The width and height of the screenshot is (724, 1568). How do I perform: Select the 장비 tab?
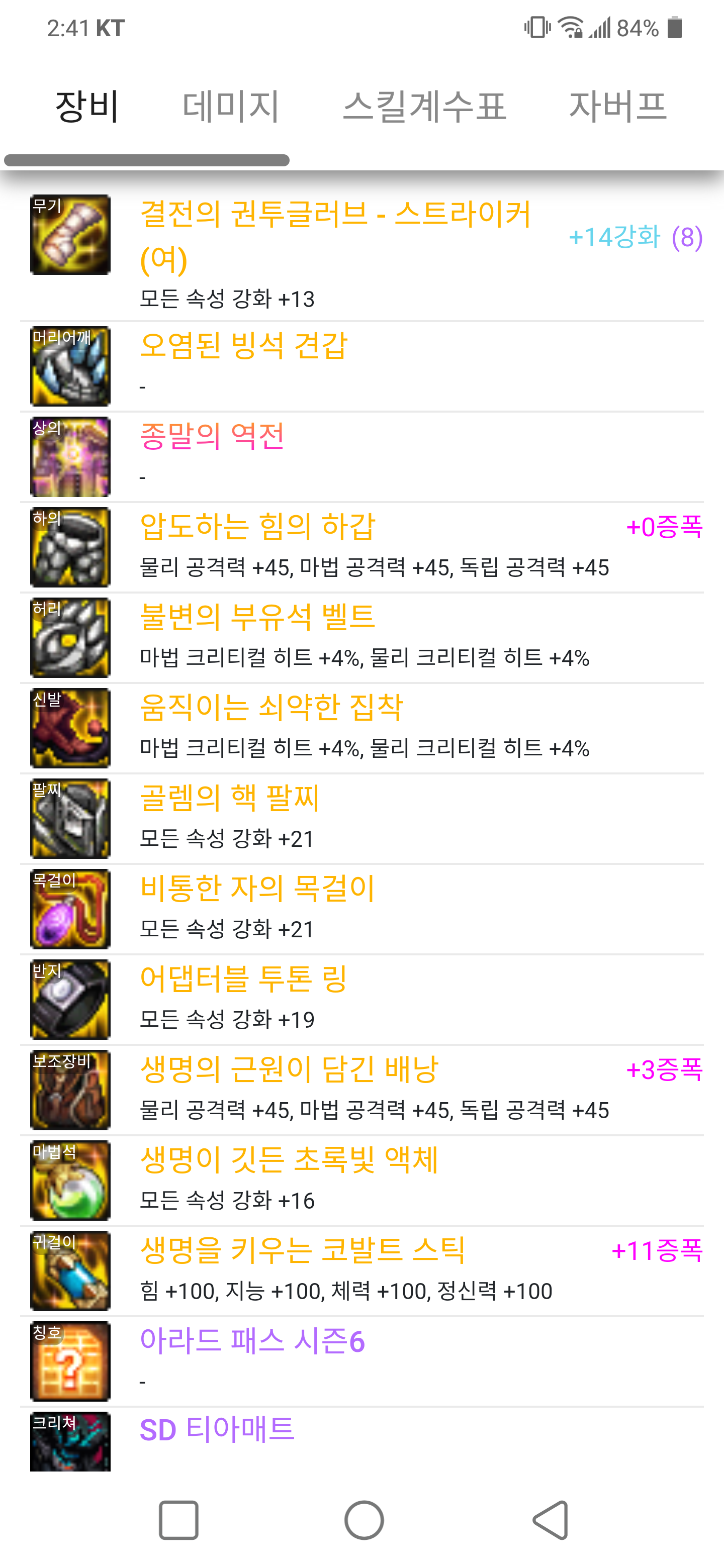click(x=86, y=107)
